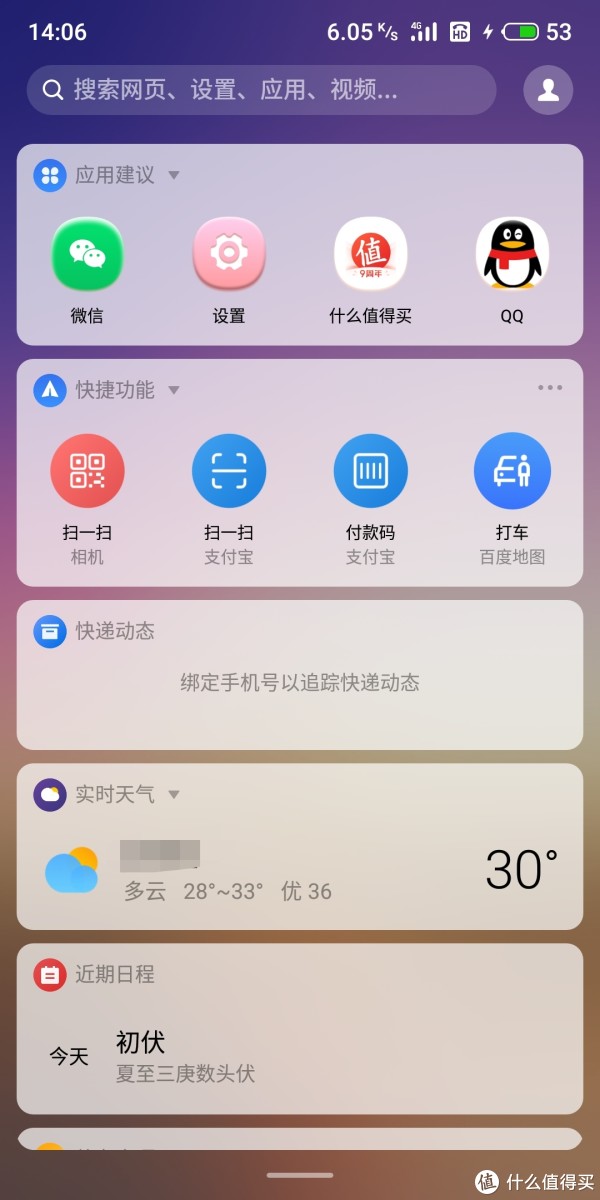Screen dimensions: 600x1200
Task: Expand the 应用建议 dropdown arrow
Action: click(x=174, y=176)
